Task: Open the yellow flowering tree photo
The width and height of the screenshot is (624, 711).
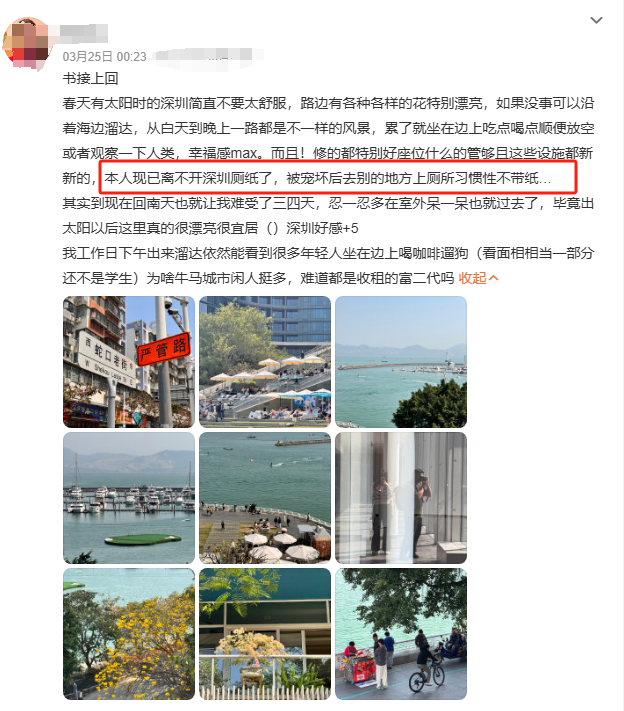Action: (x=129, y=632)
